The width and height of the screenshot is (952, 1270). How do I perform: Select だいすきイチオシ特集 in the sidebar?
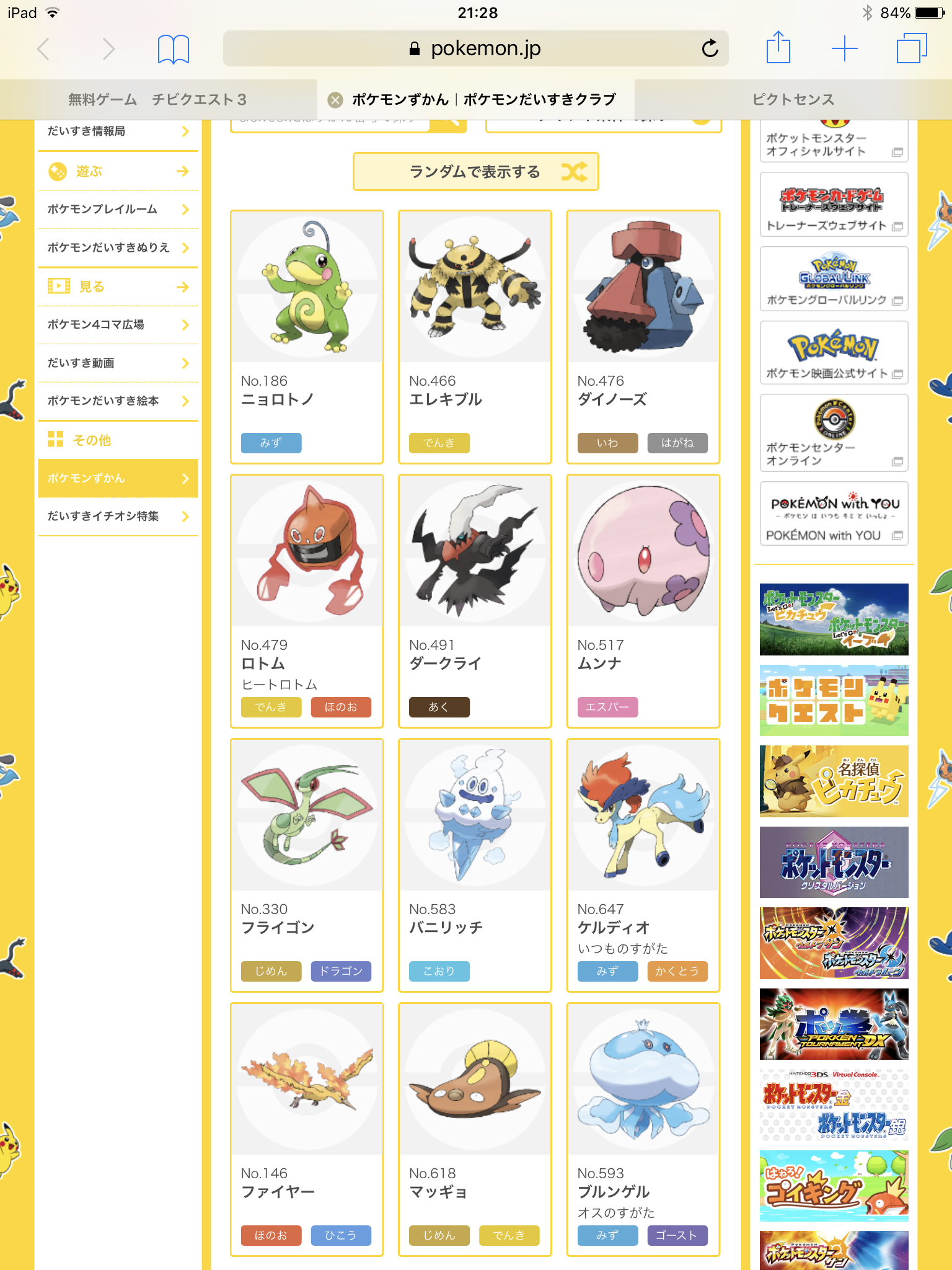coord(118,517)
